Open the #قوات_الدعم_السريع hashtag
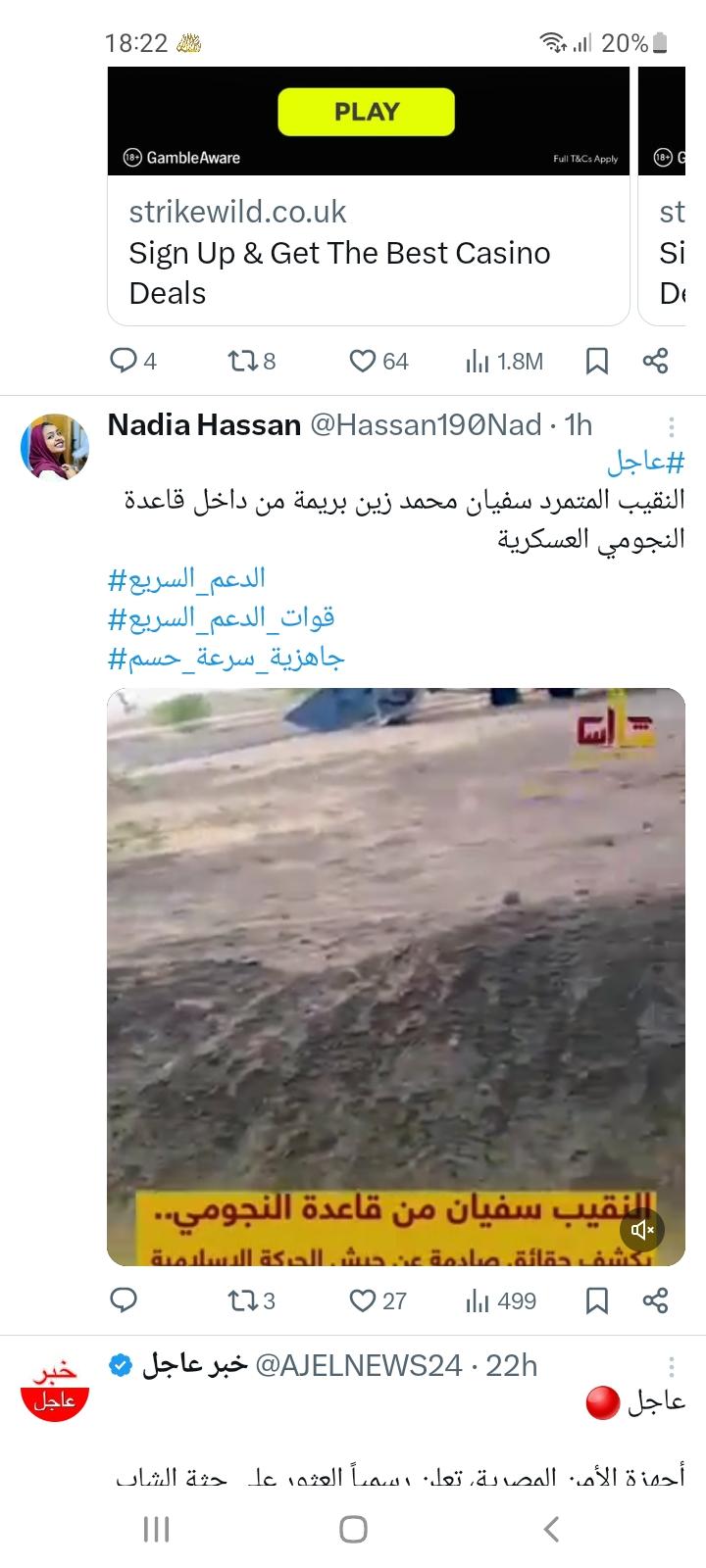Screen dimensions: 706x1568 [x=222, y=618]
